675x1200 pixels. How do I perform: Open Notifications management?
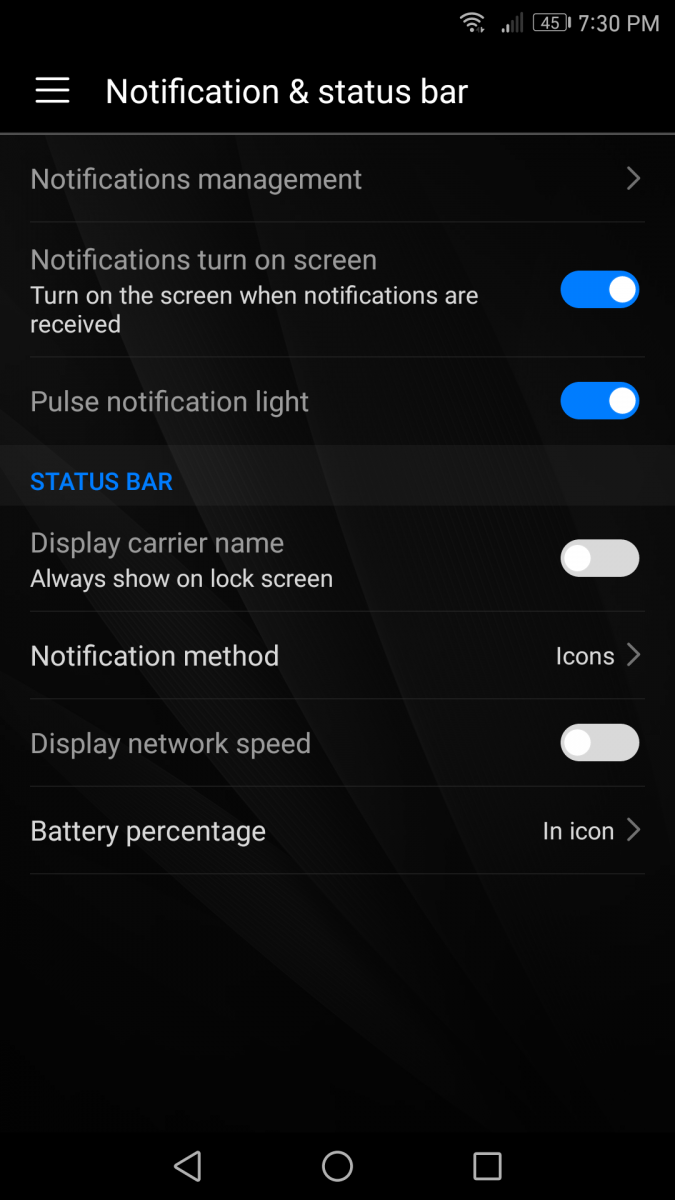tap(337, 179)
